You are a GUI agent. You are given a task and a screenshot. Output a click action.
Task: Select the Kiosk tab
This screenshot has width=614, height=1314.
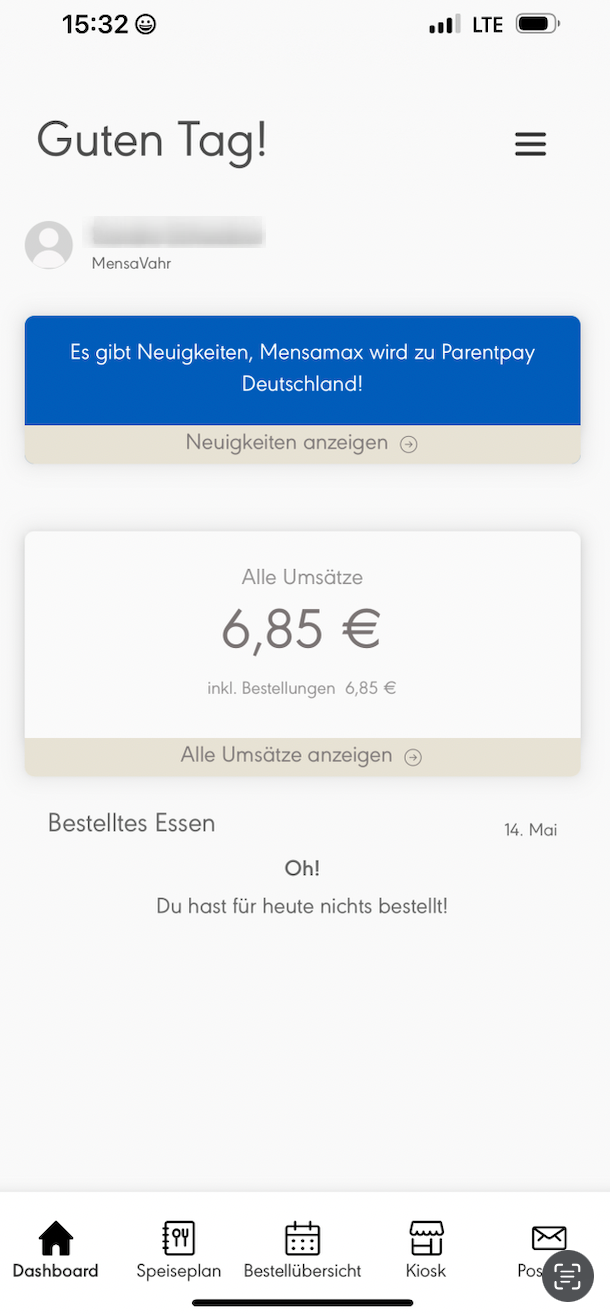[426, 1249]
